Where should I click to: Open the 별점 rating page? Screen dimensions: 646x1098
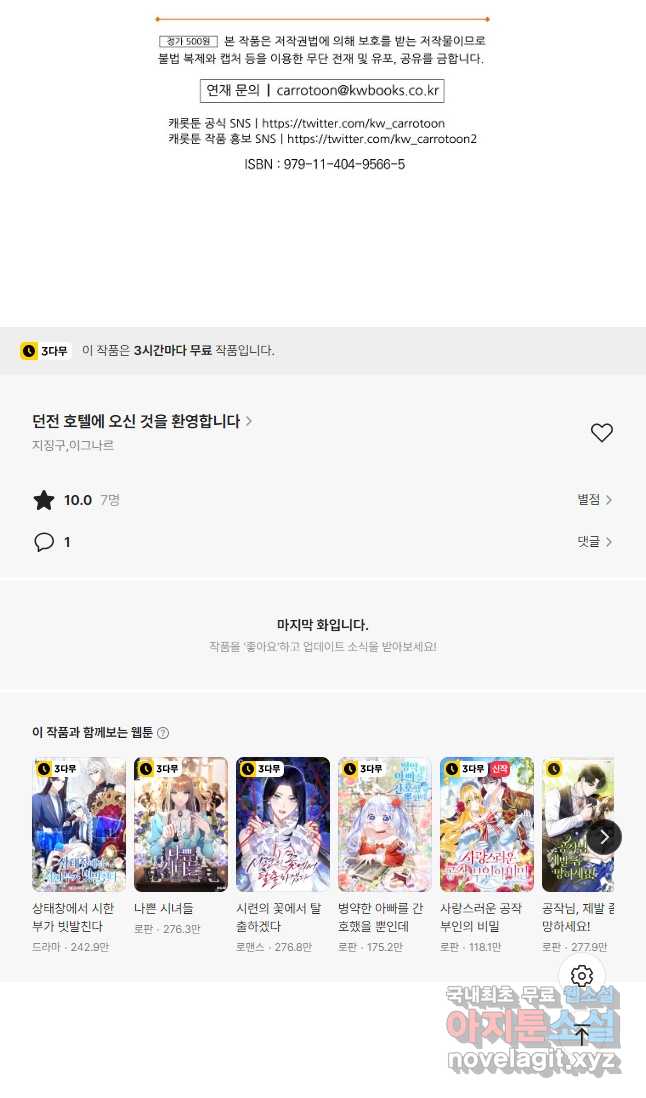[x=594, y=500]
